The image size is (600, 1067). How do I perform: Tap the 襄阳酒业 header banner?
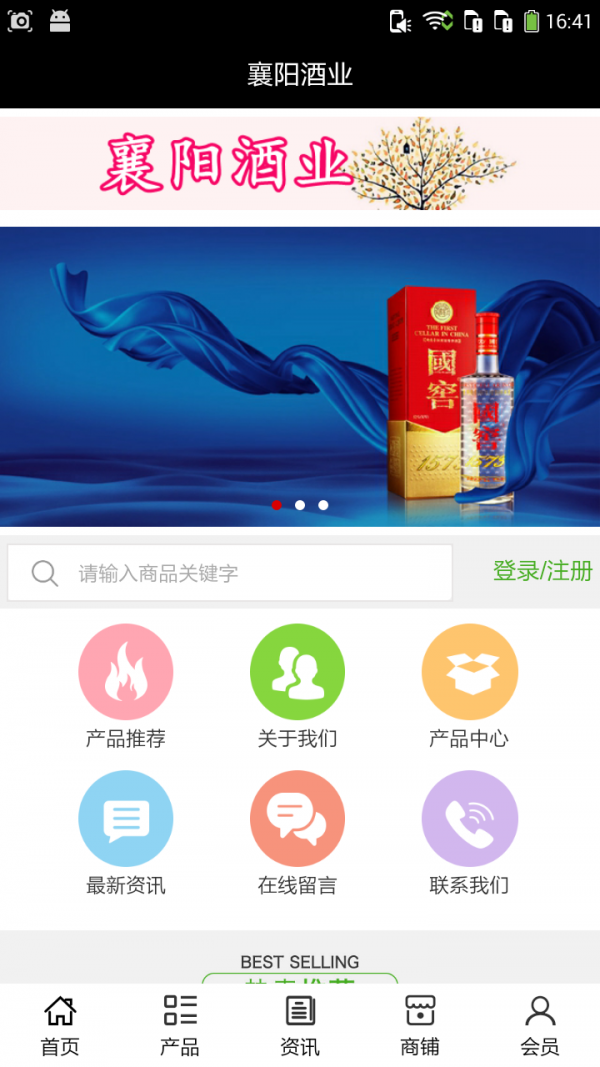300,163
